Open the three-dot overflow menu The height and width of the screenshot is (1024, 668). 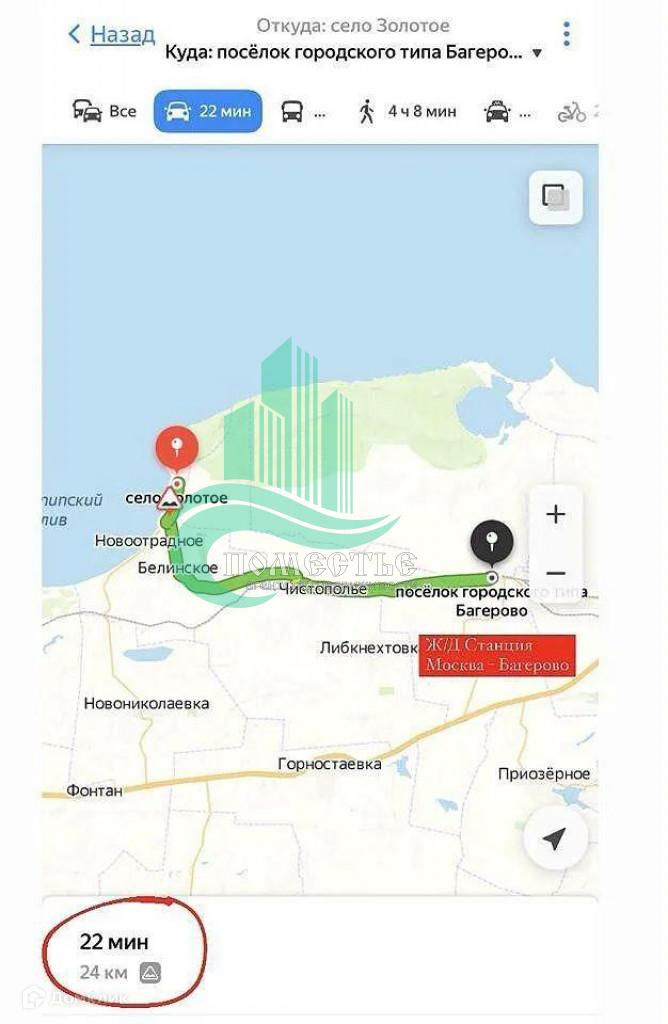566,34
